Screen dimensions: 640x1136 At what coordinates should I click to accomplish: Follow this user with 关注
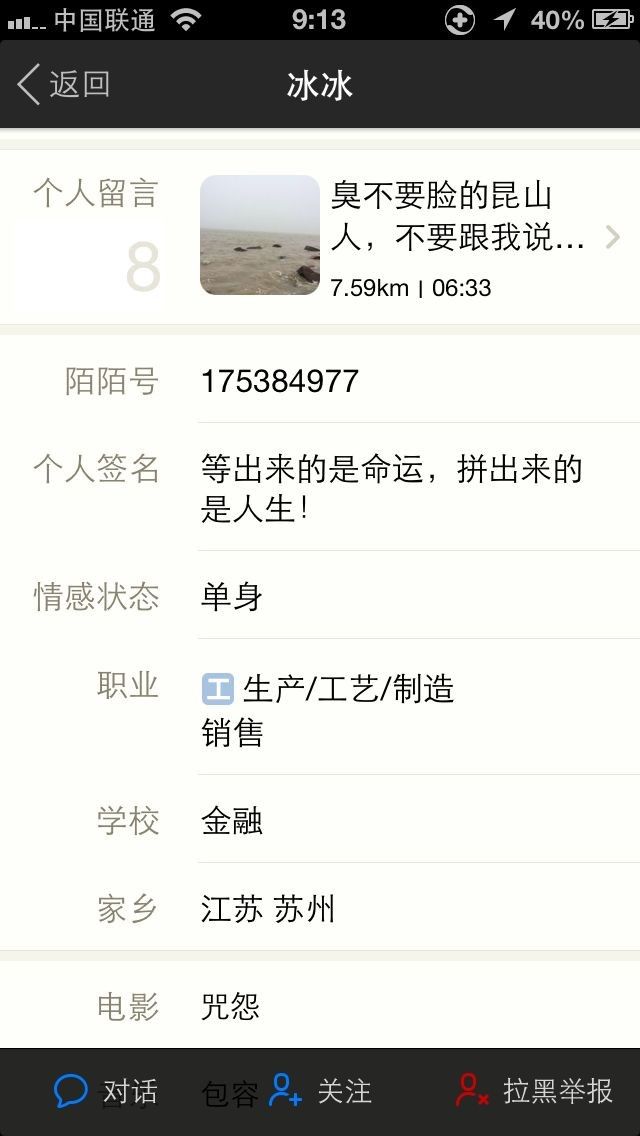click(x=320, y=1091)
